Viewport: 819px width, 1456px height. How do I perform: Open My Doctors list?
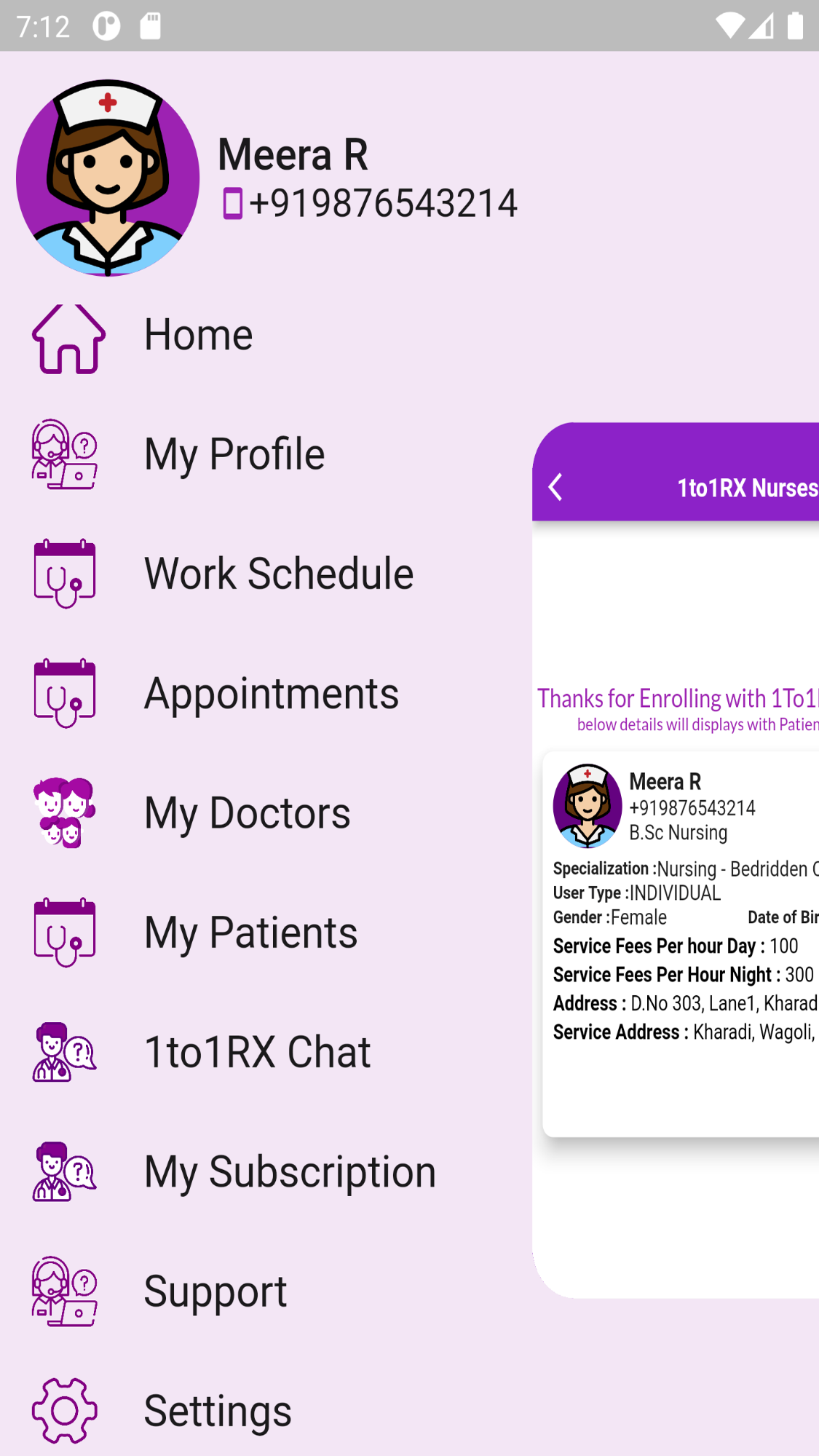(x=247, y=813)
